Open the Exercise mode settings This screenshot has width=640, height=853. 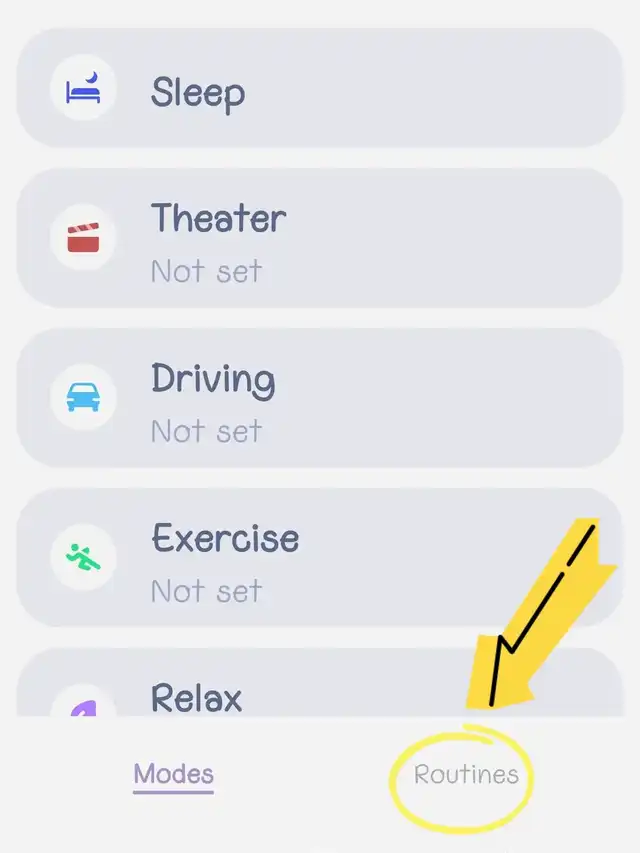pos(320,558)
